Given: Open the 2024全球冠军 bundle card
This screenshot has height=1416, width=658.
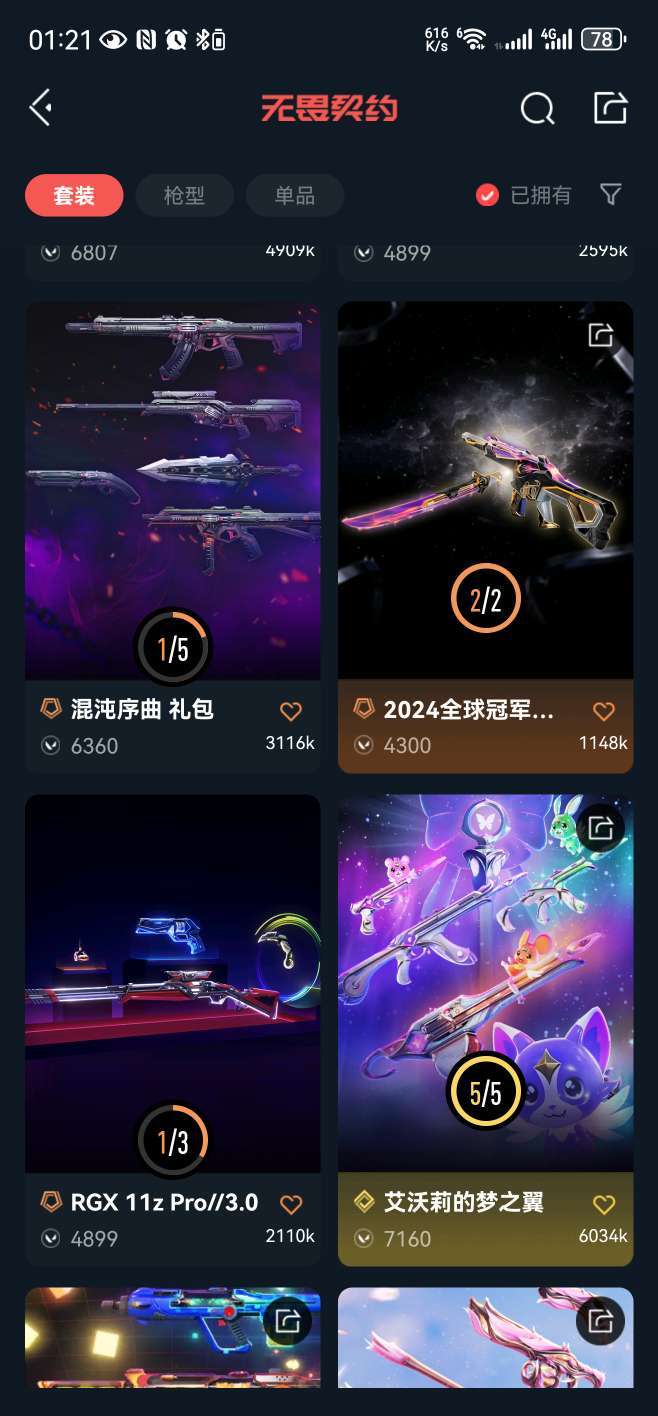Looking at the screenshot, I should tap(485, 500).
